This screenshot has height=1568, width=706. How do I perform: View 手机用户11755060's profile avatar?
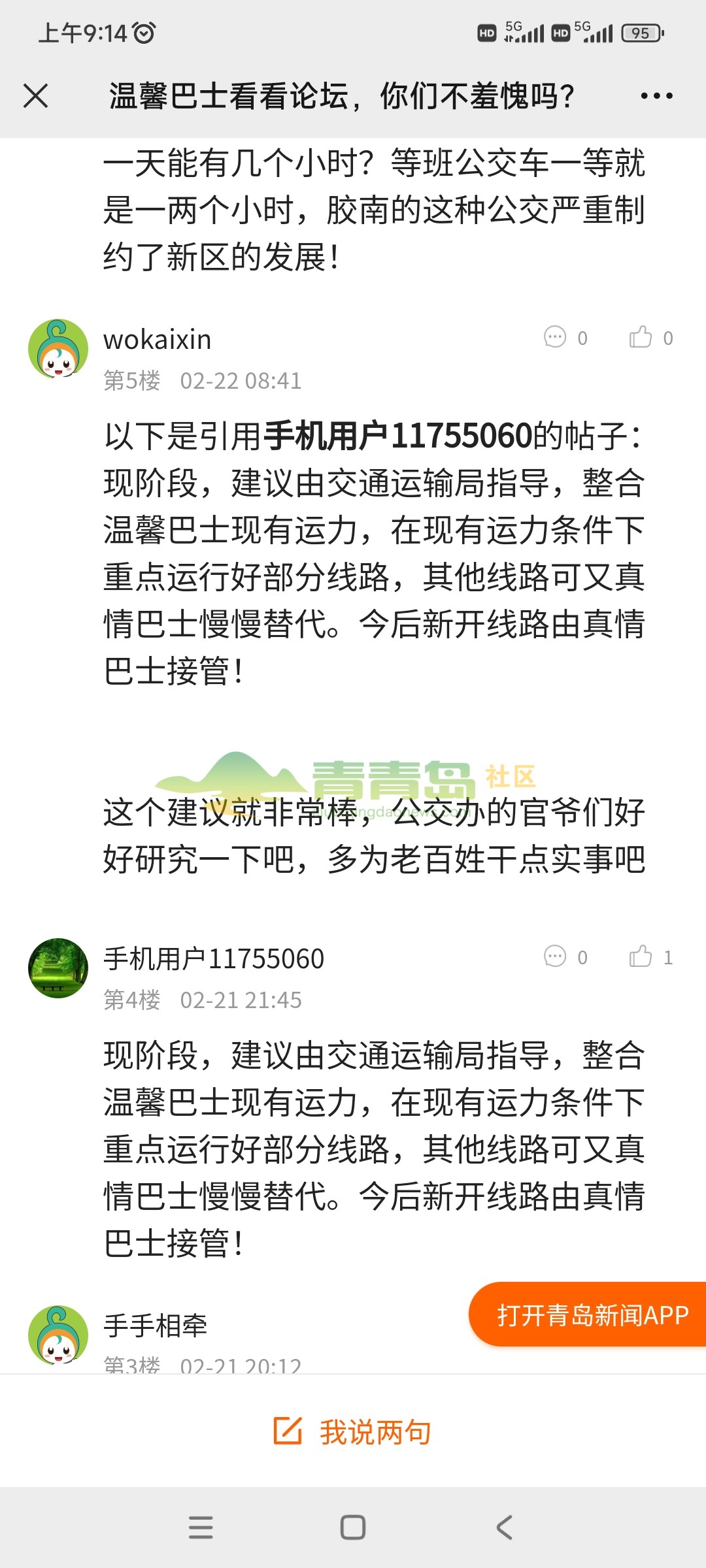point(58,968)
